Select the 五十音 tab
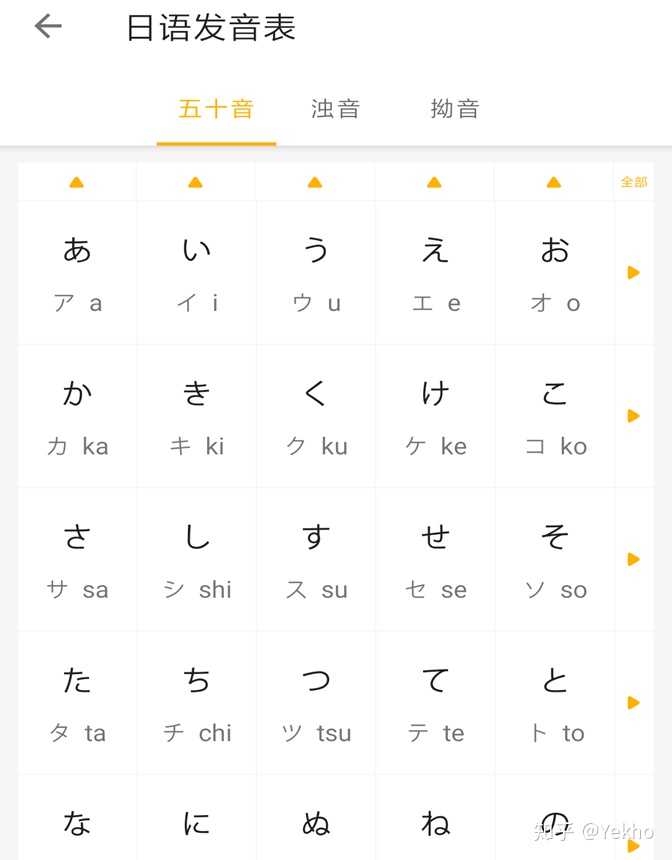 pyautogui.click(x=216, y=109)
